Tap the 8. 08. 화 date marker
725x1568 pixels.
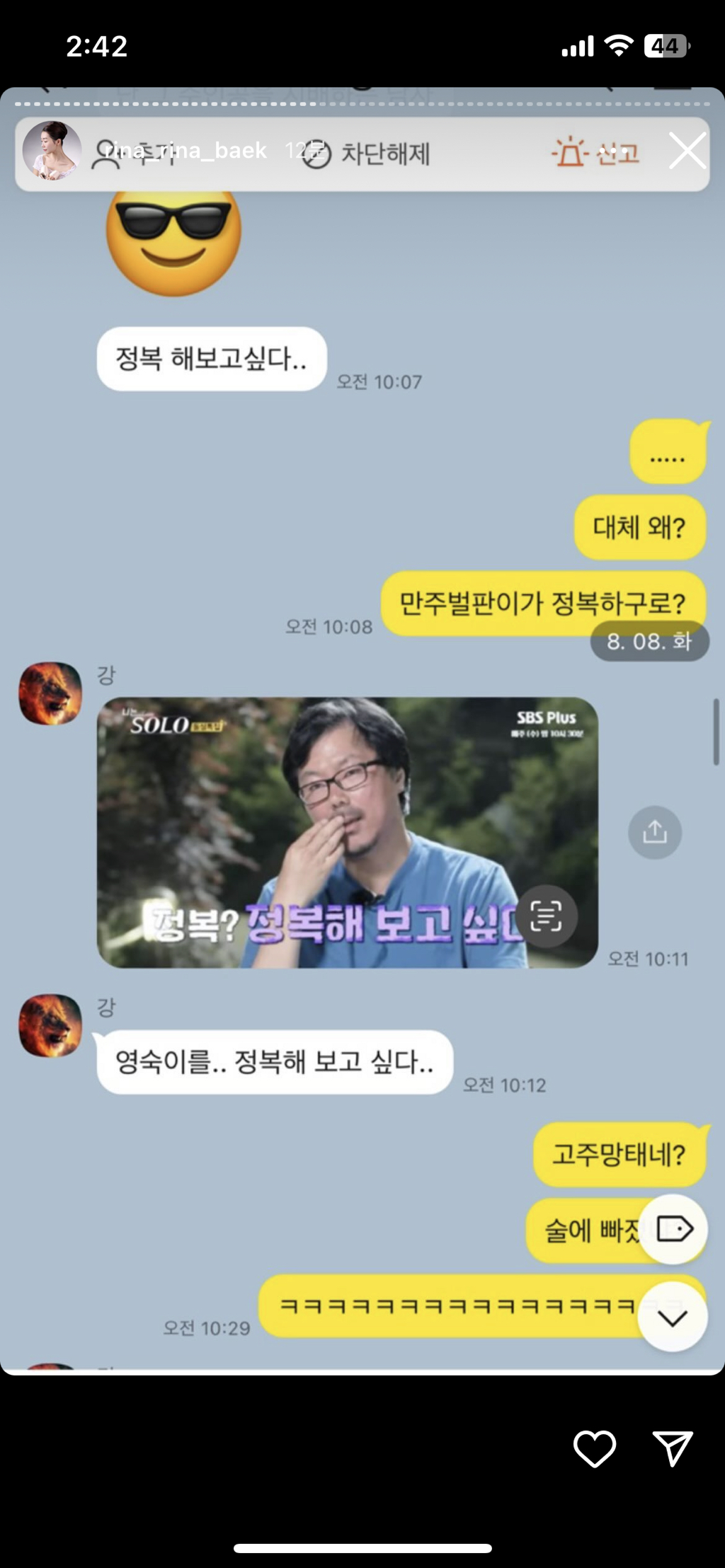coord(649,641)
